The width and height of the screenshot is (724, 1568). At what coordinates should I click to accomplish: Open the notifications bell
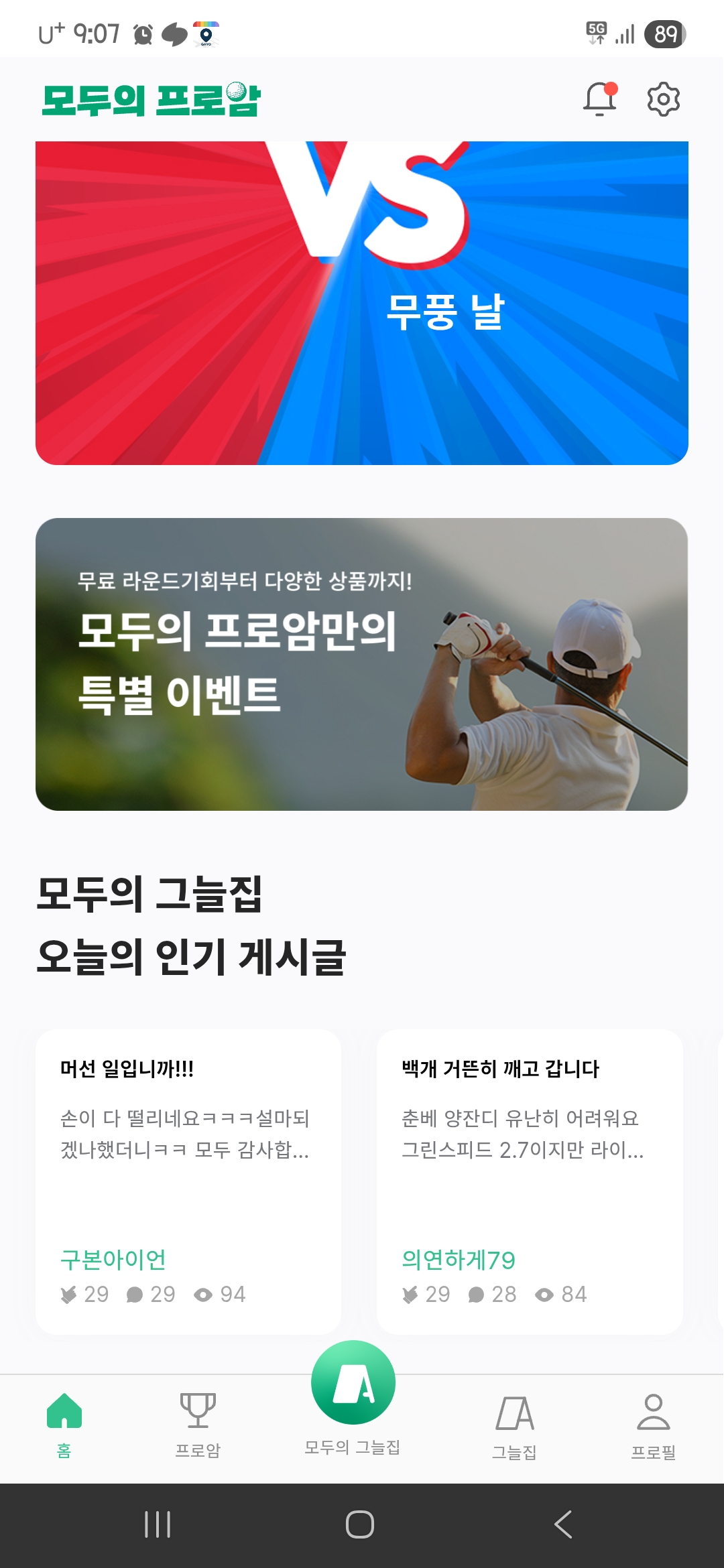tap(599, 99)
